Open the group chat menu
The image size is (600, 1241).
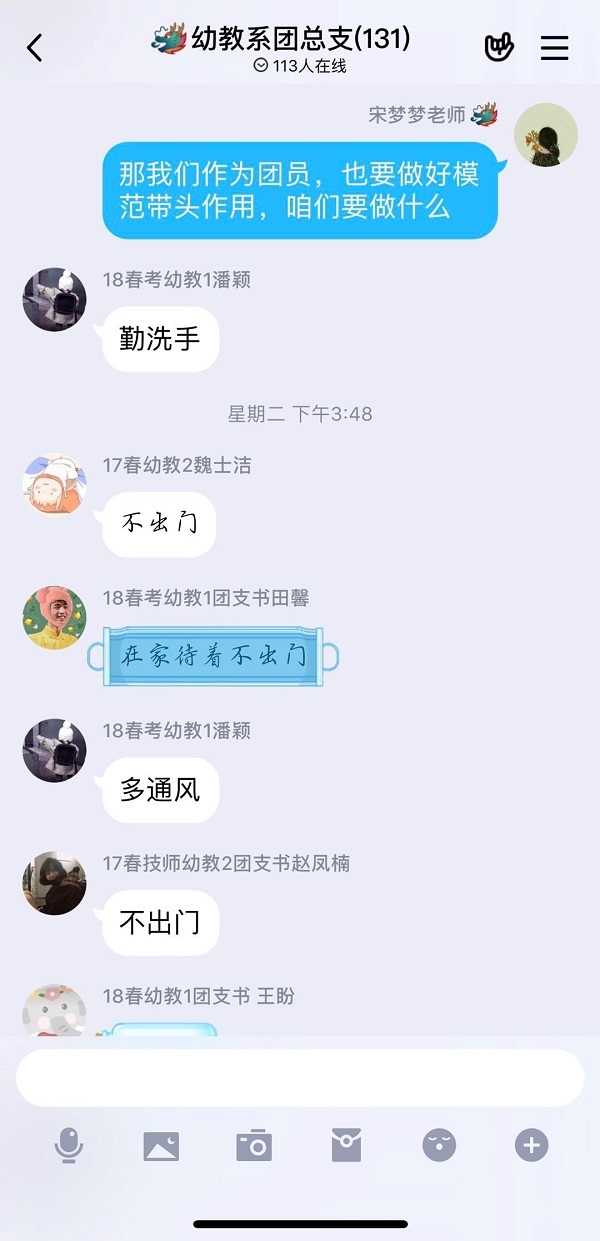(x=554, y=47)
